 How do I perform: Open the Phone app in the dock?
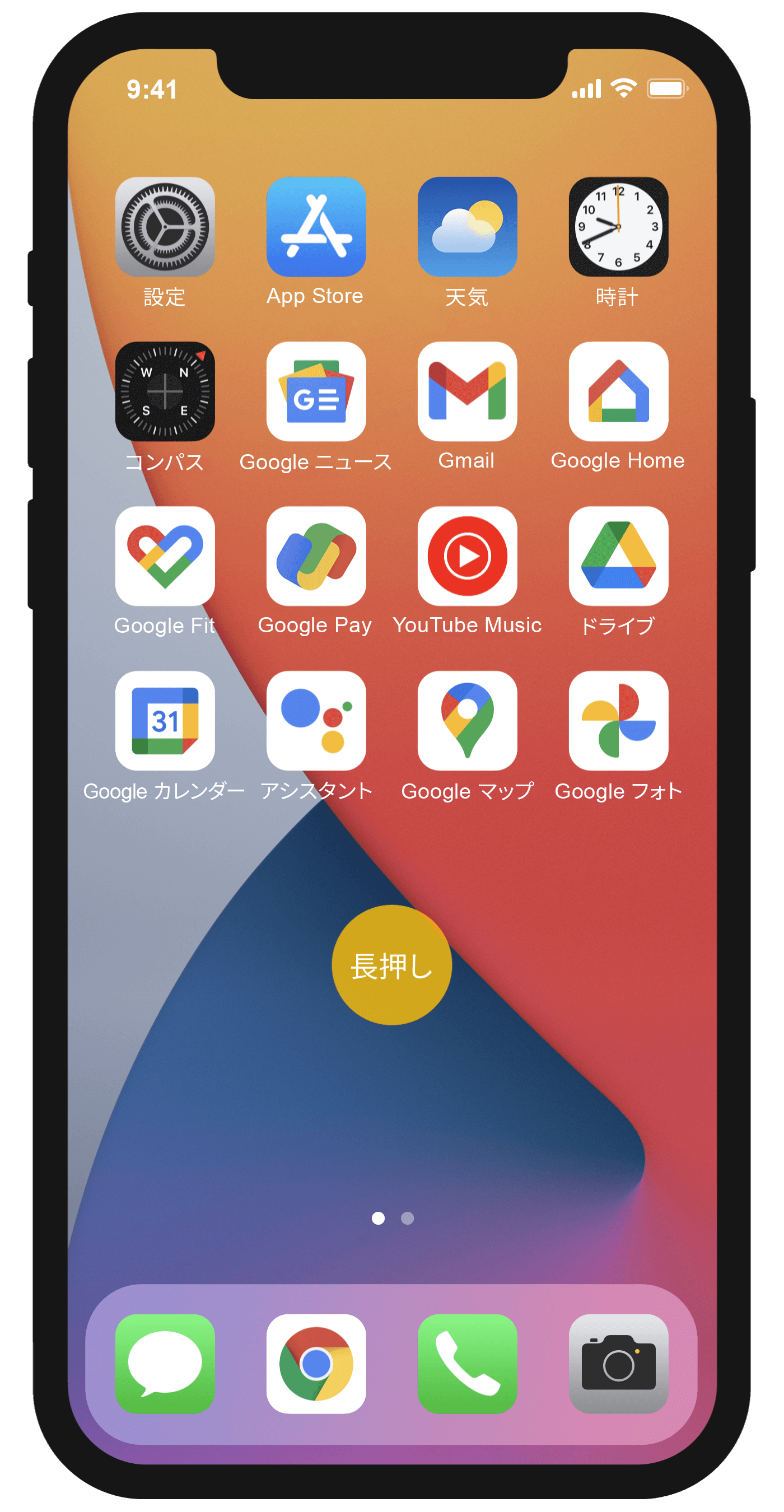[467, 1364]
